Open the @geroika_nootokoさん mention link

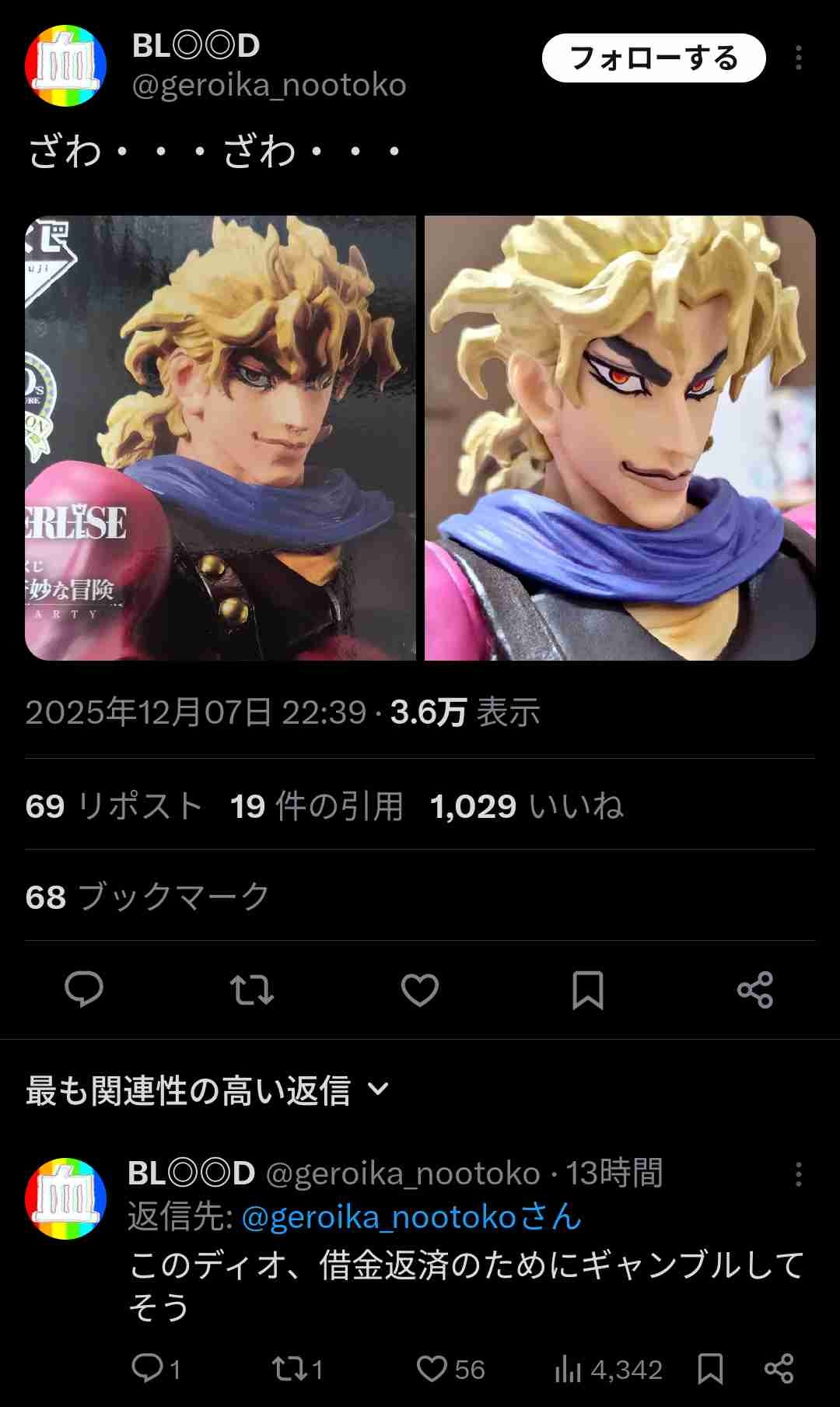pos(411,1216)
